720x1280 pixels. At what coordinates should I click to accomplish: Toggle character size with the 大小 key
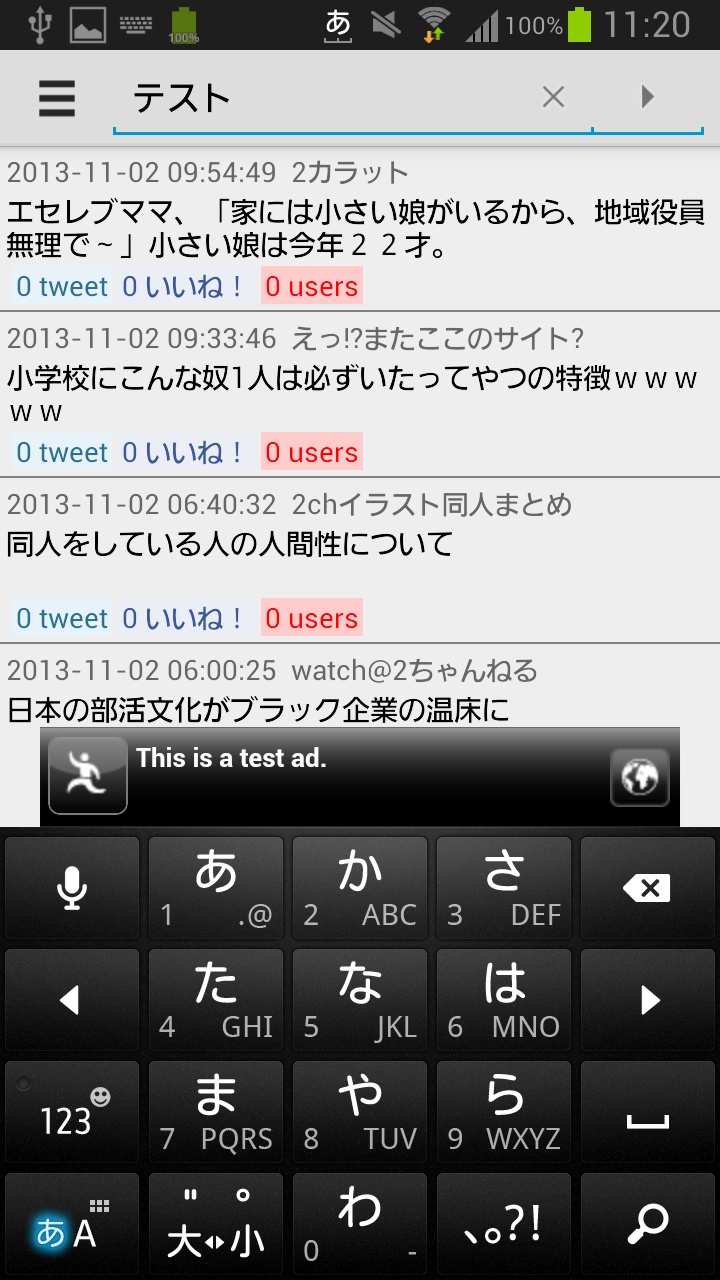[x=215, y=1222]
